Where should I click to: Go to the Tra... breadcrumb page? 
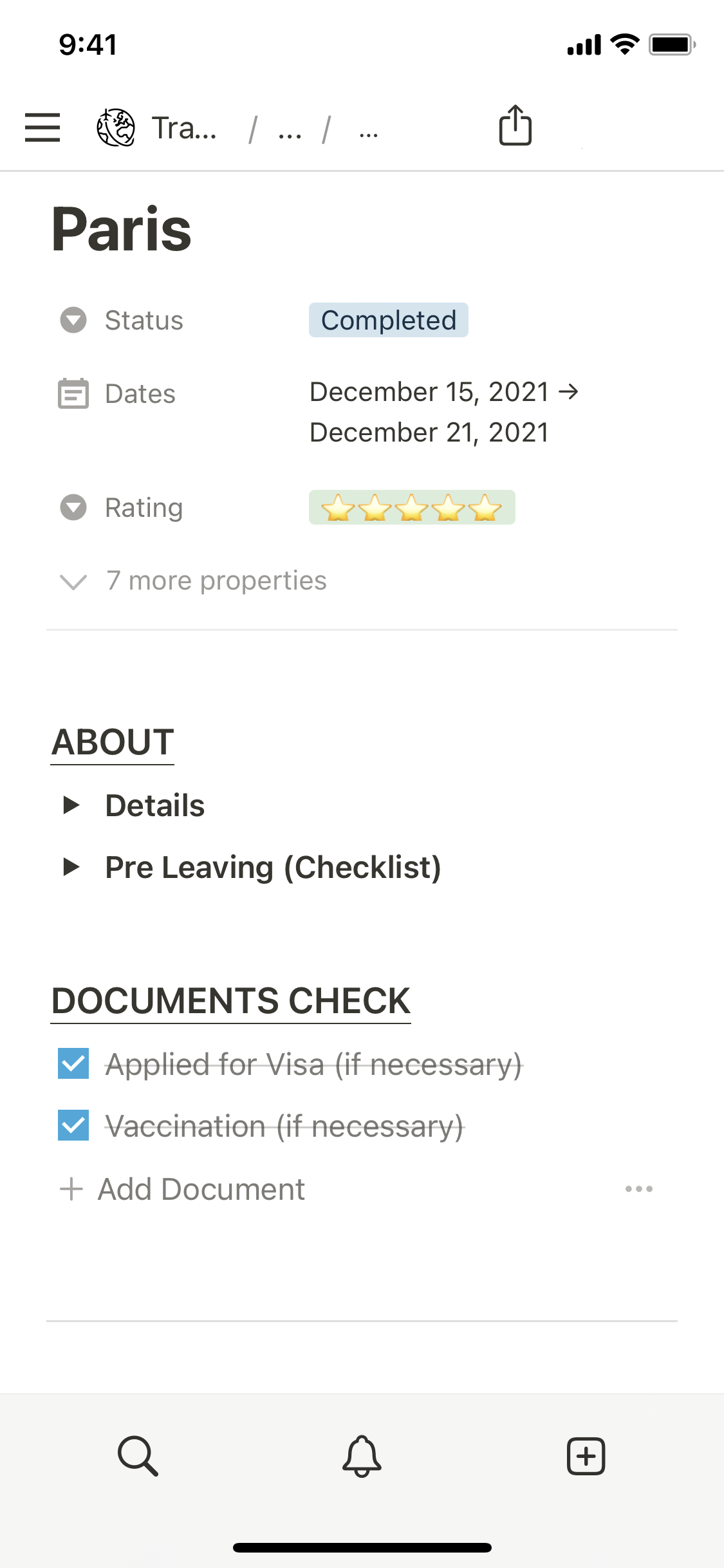tap(183, 128)
